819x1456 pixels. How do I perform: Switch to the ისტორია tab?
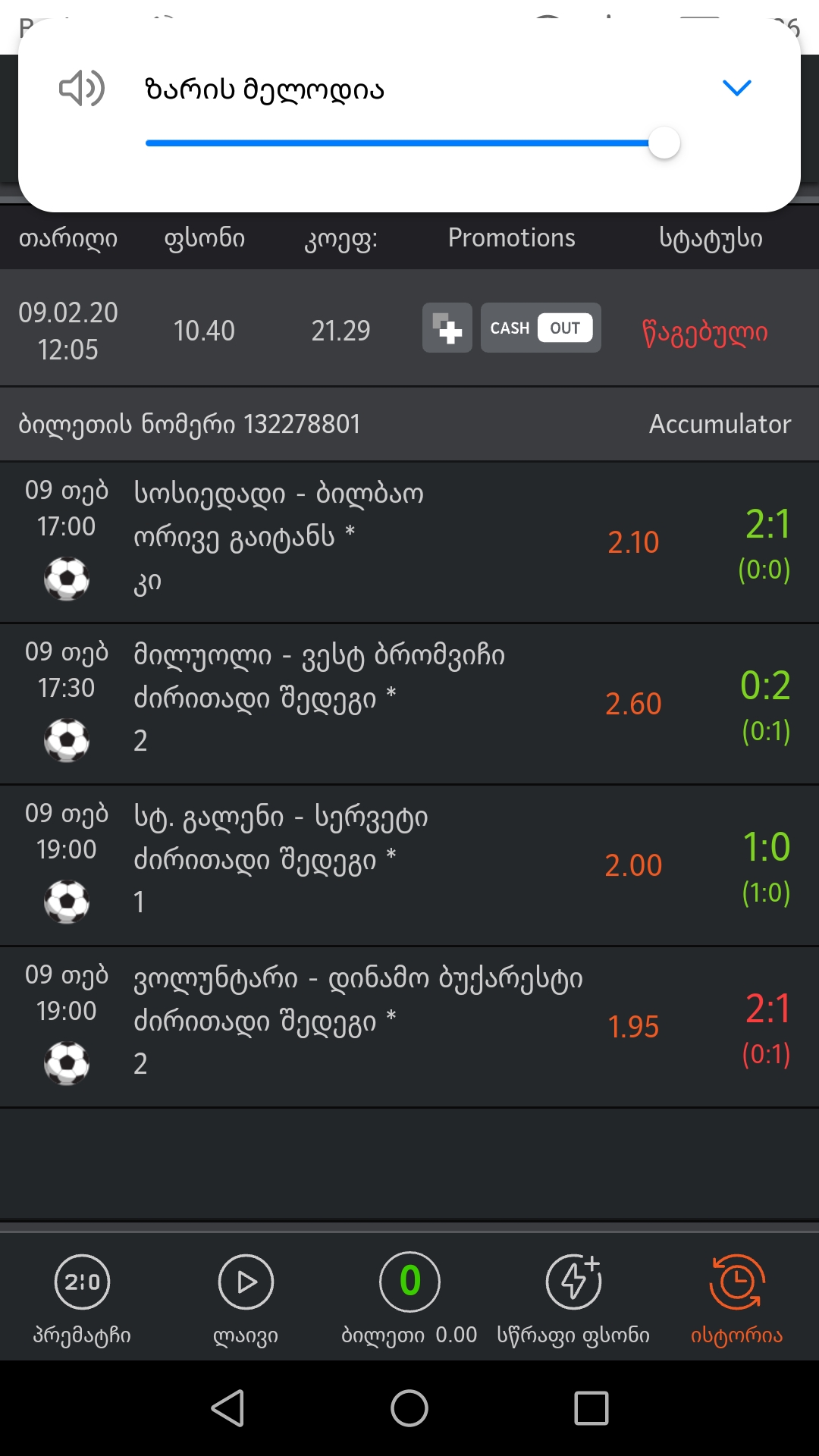pos(736,1298)
